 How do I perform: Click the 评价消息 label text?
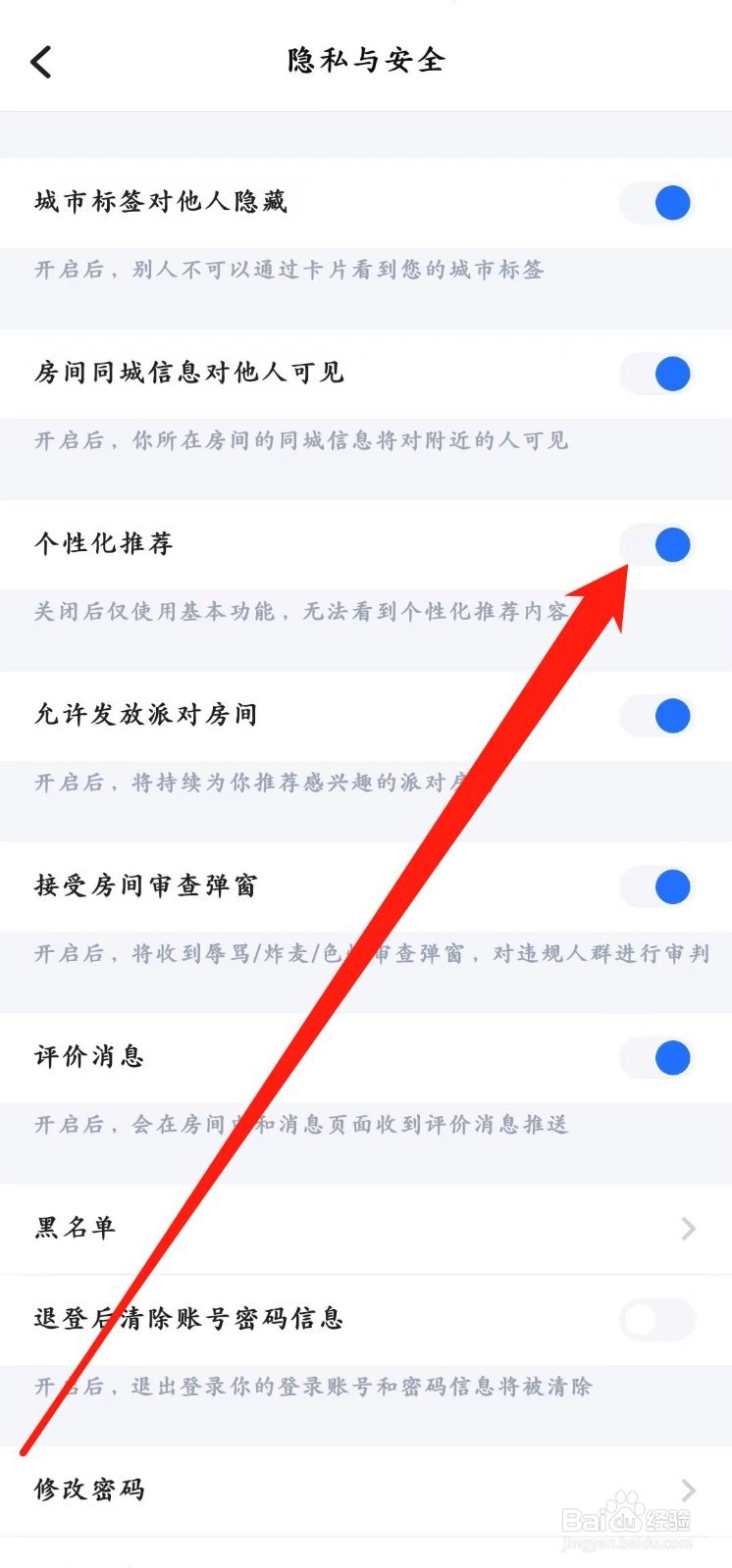(x=88, y=1058)
